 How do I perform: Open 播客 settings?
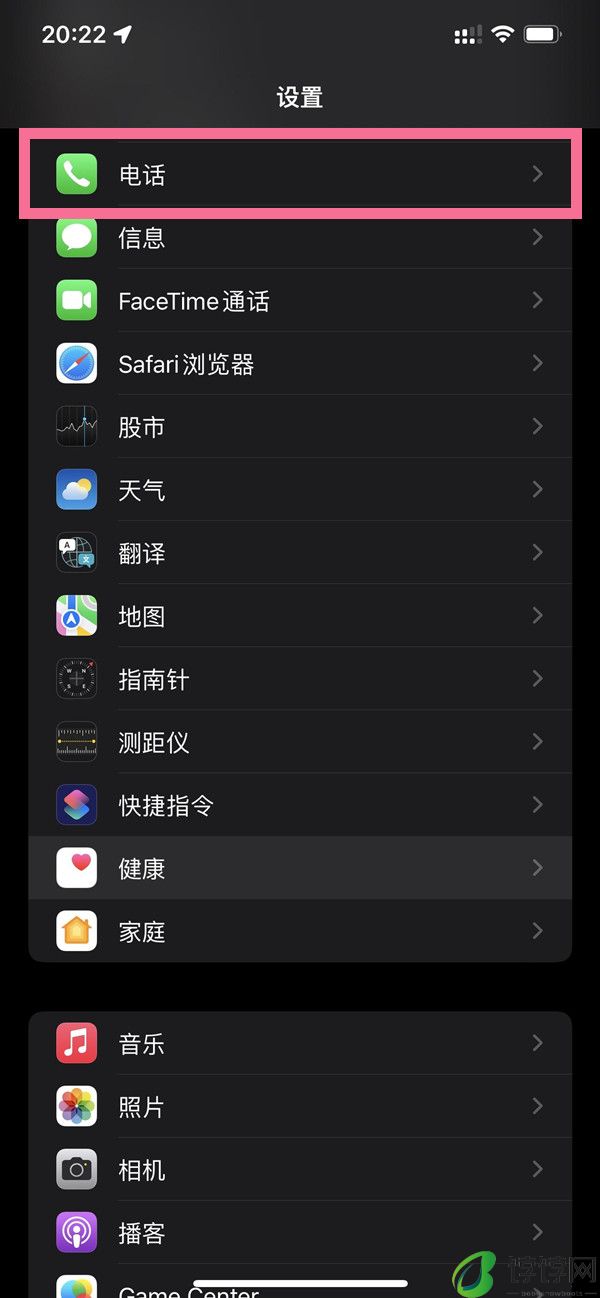pyautogui.click(x=300, y=1232)
